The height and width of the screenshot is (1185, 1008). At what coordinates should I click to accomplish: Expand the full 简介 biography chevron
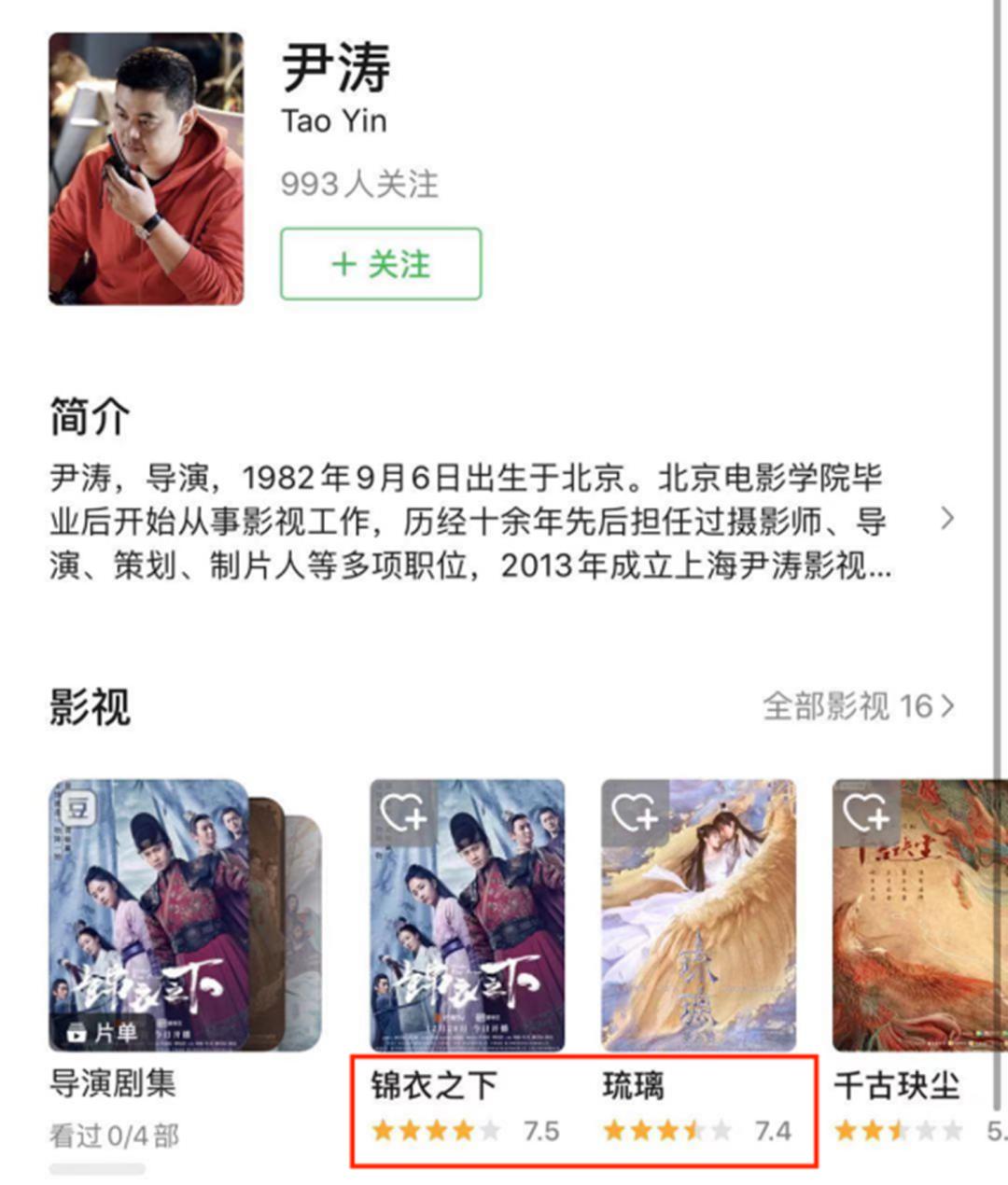949,519
